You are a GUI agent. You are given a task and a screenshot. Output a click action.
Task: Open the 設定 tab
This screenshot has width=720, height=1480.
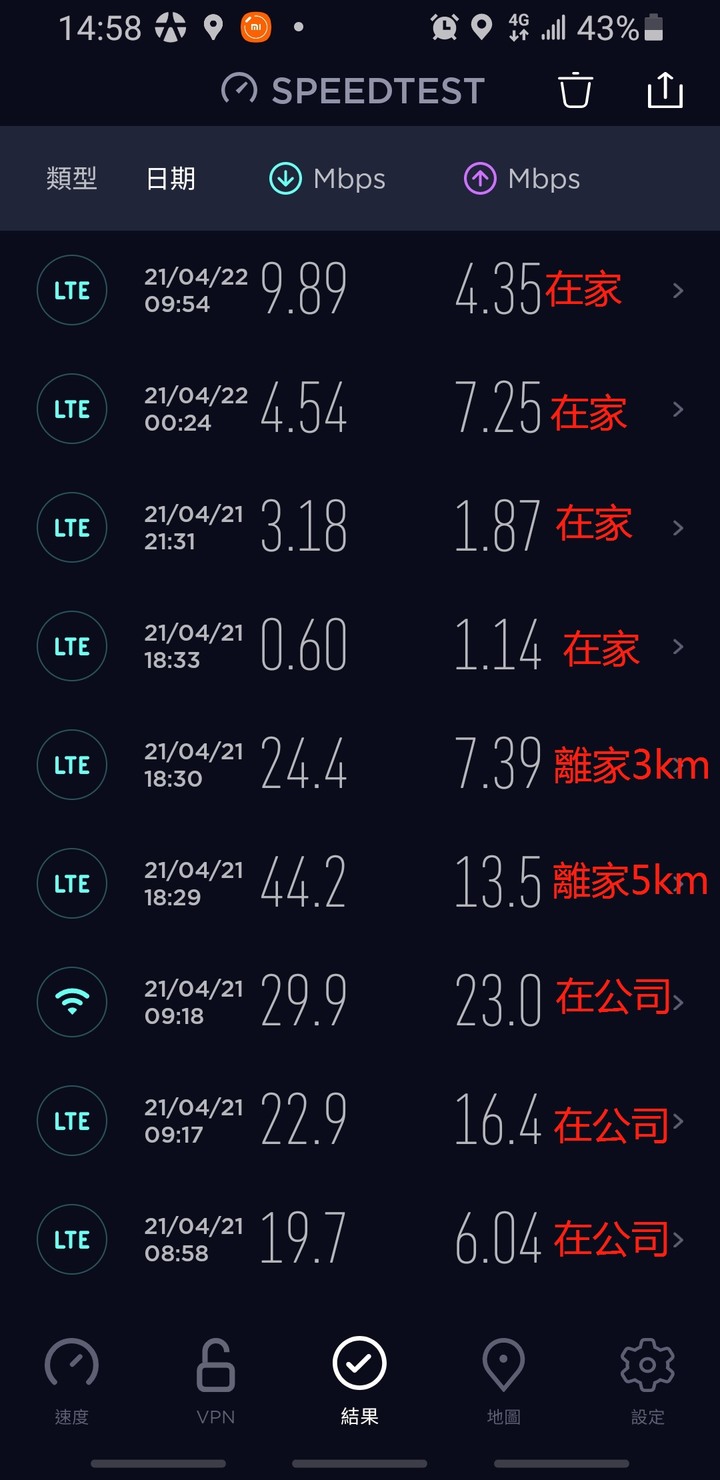(647, 1381)
